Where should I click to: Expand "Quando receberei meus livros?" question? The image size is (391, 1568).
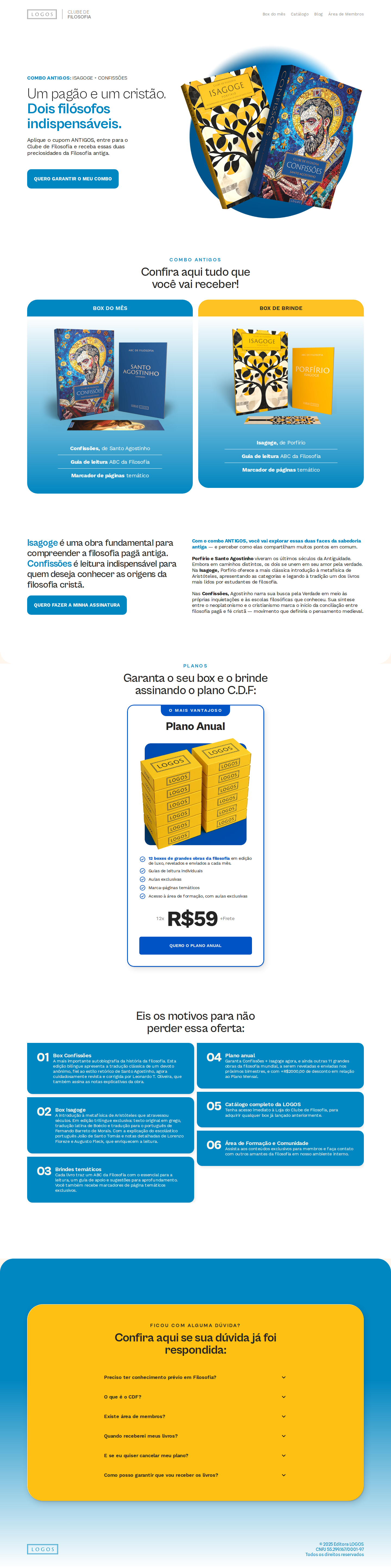(x=195, y=1436)
